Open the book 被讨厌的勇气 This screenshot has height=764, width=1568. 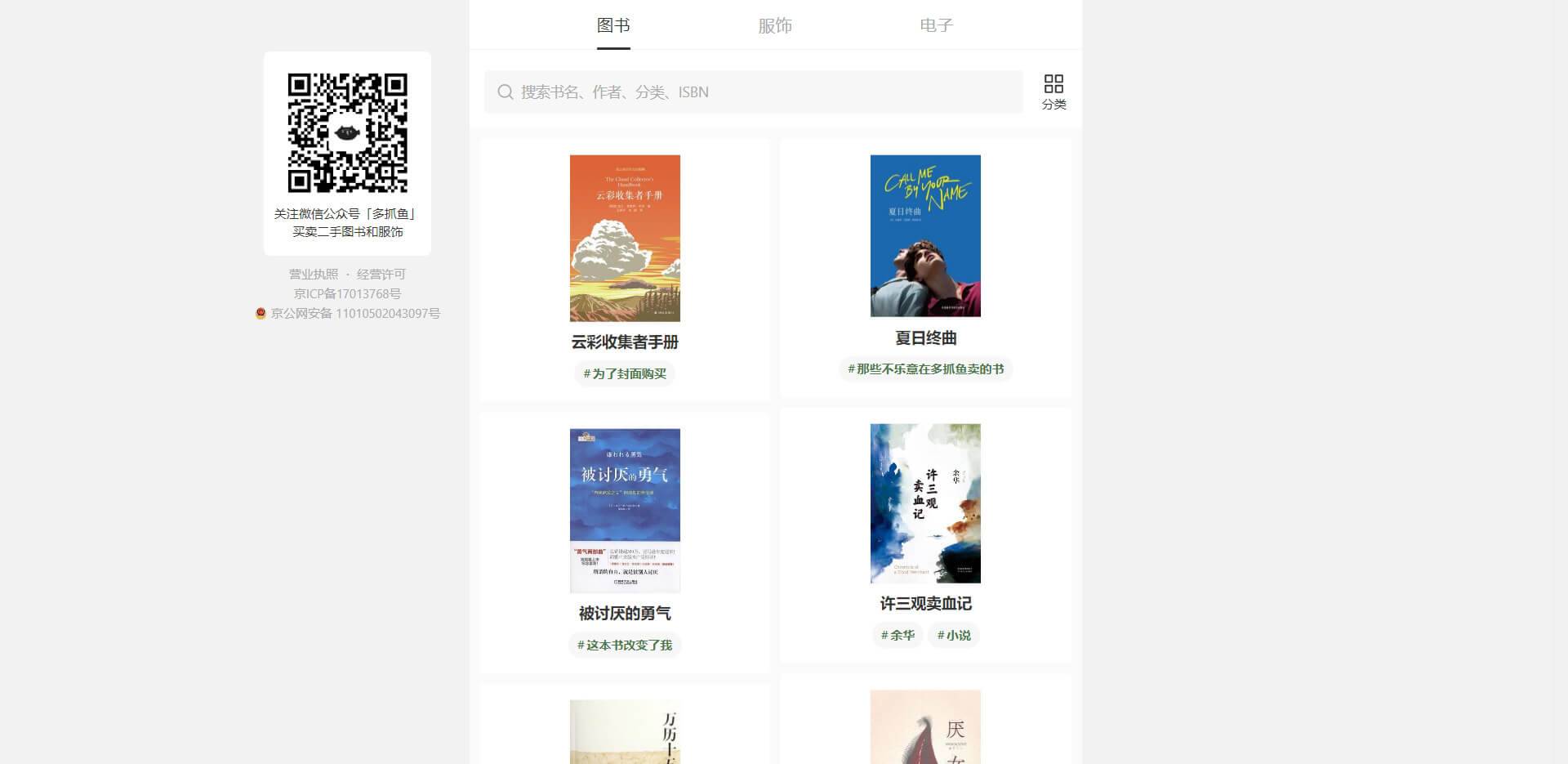coord(625,511)
